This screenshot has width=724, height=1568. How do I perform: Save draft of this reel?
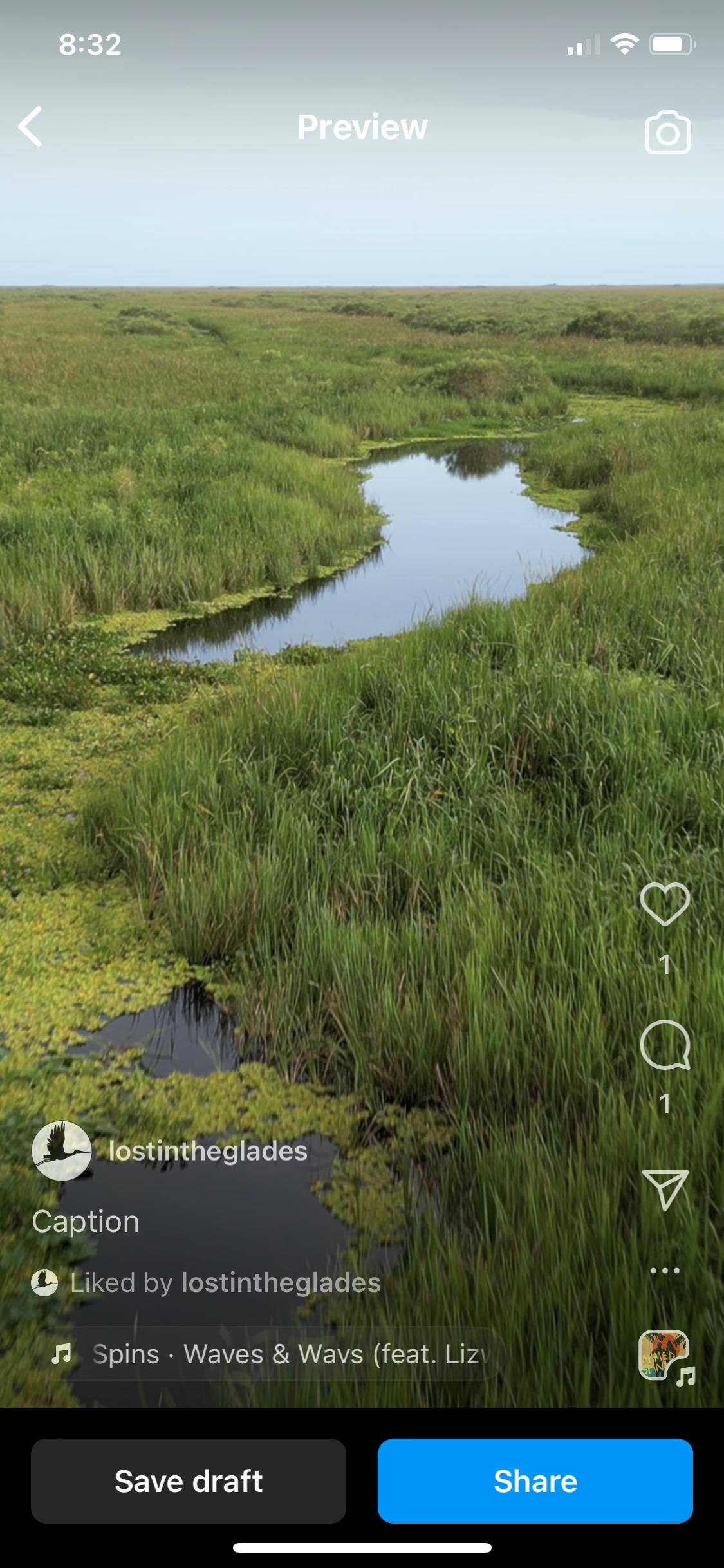tap(189, 1481)
